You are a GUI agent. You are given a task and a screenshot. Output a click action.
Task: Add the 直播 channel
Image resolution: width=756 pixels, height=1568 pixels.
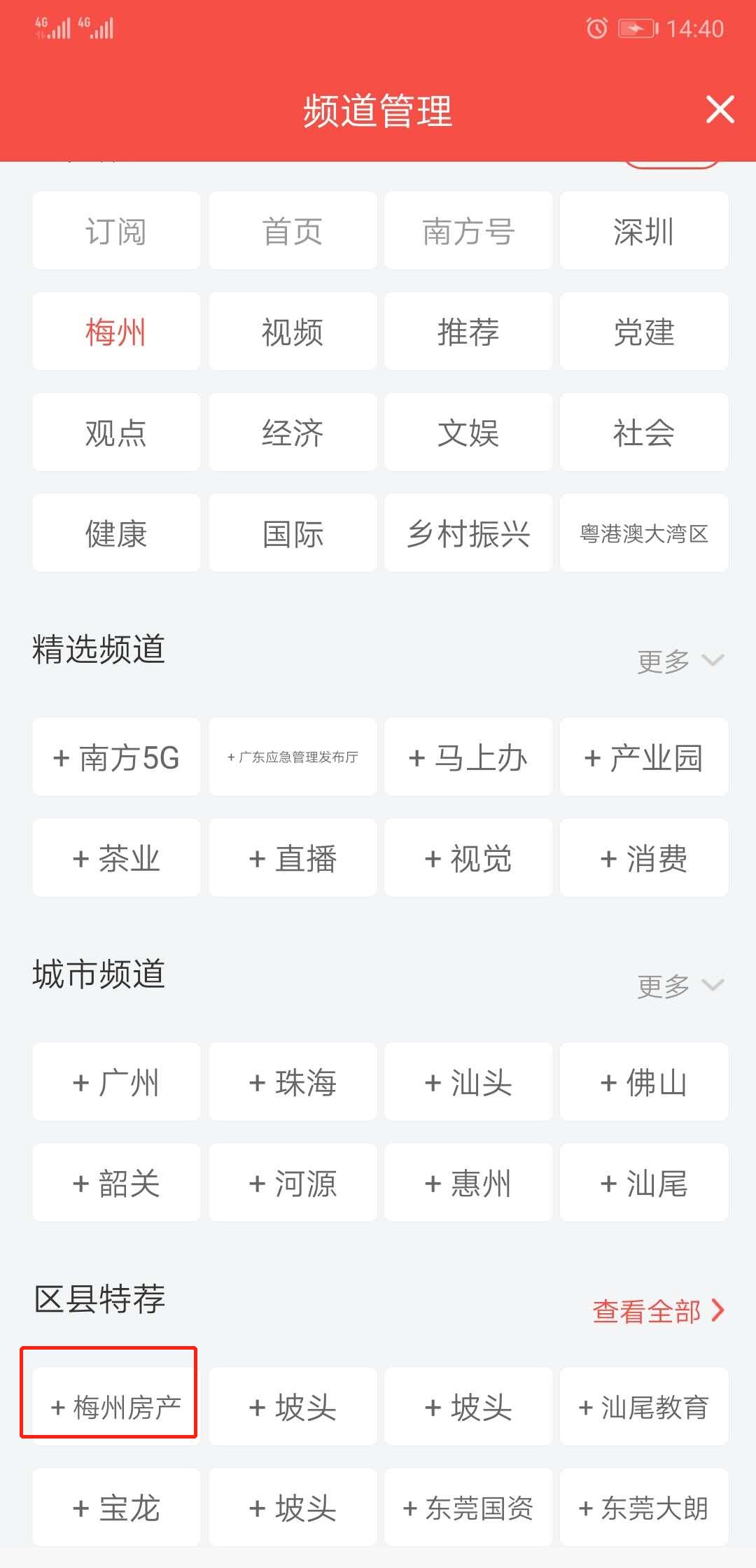(x=293, y=857)
